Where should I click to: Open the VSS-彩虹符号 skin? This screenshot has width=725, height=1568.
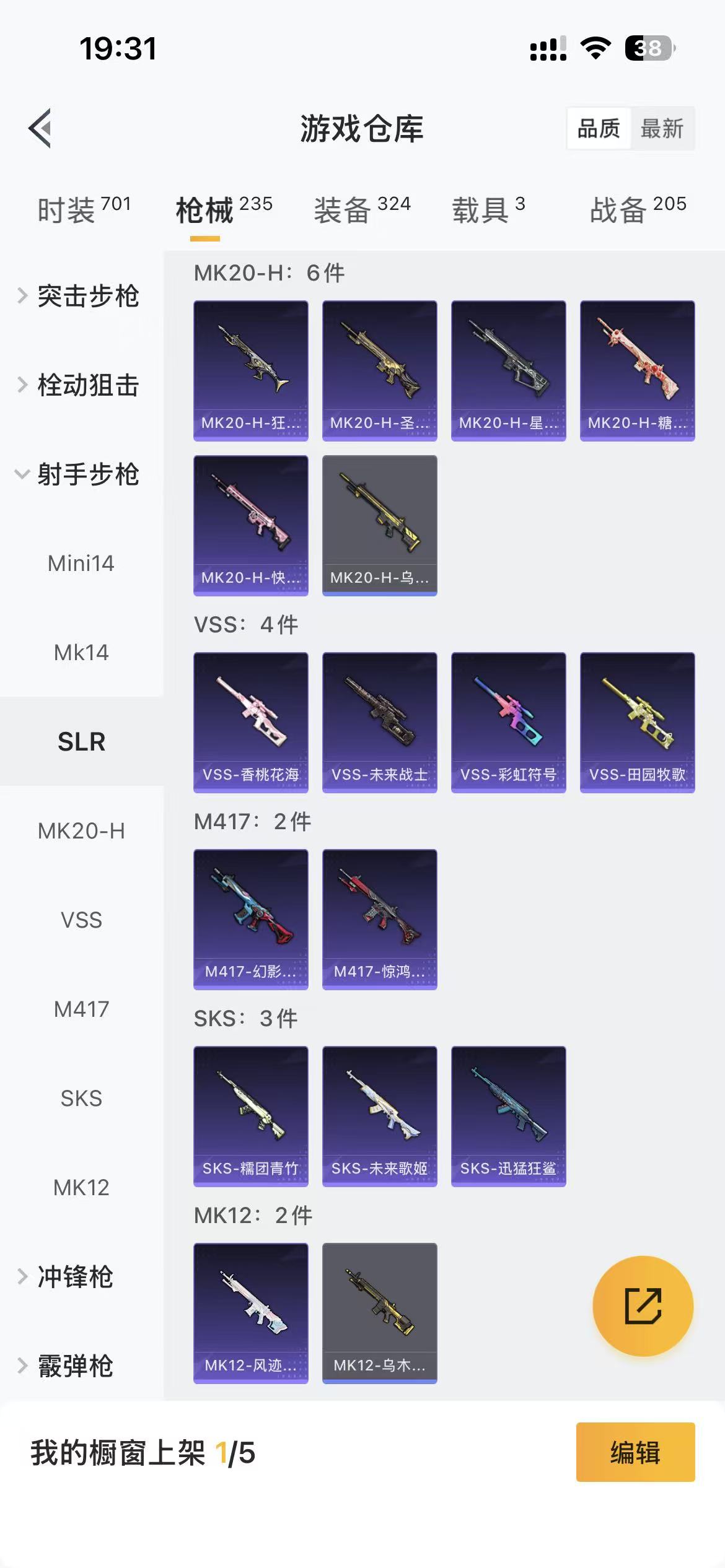click(509, 722)
